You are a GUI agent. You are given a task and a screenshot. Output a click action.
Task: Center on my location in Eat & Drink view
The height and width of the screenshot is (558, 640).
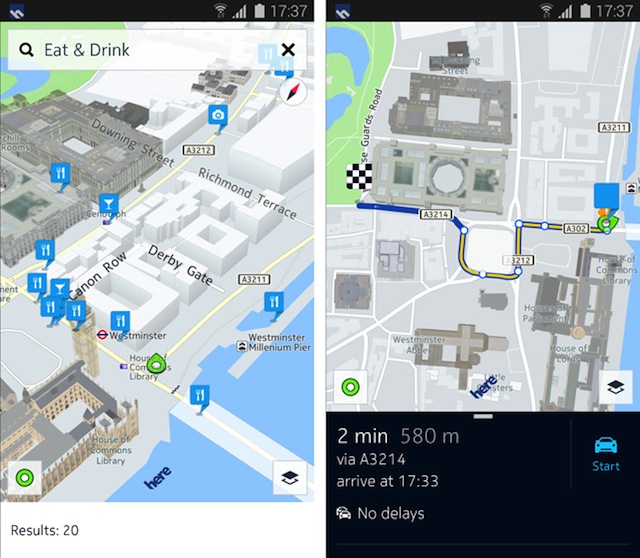point(23,479)
